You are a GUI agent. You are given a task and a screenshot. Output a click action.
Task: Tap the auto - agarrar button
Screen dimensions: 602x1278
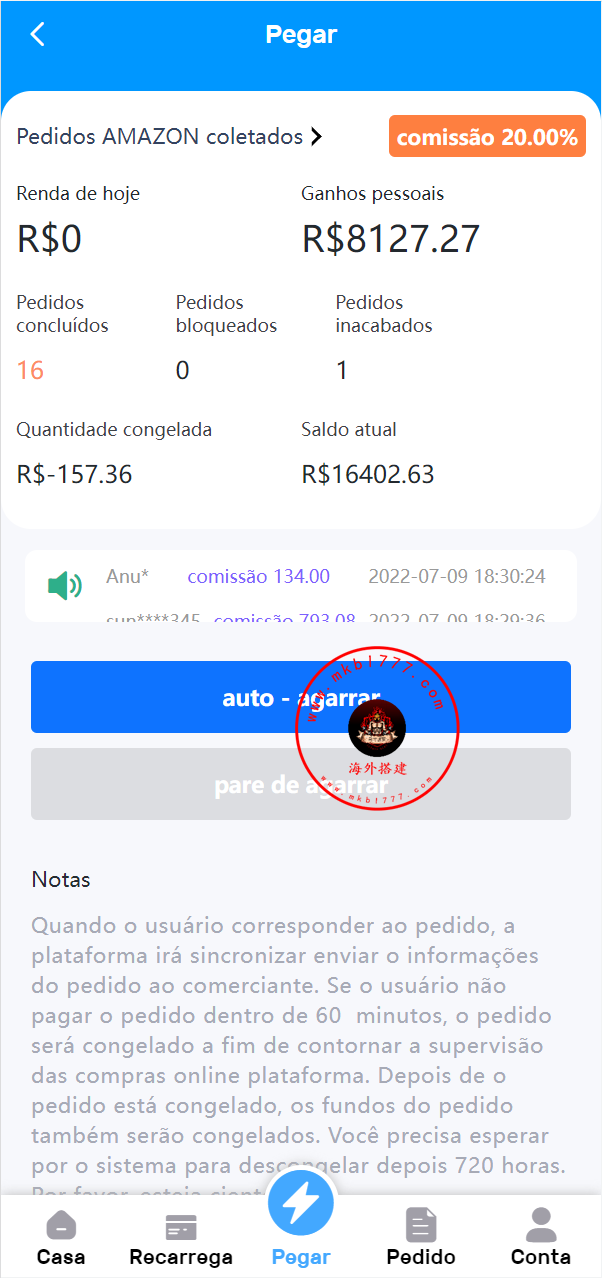click(x=301, y=697)
